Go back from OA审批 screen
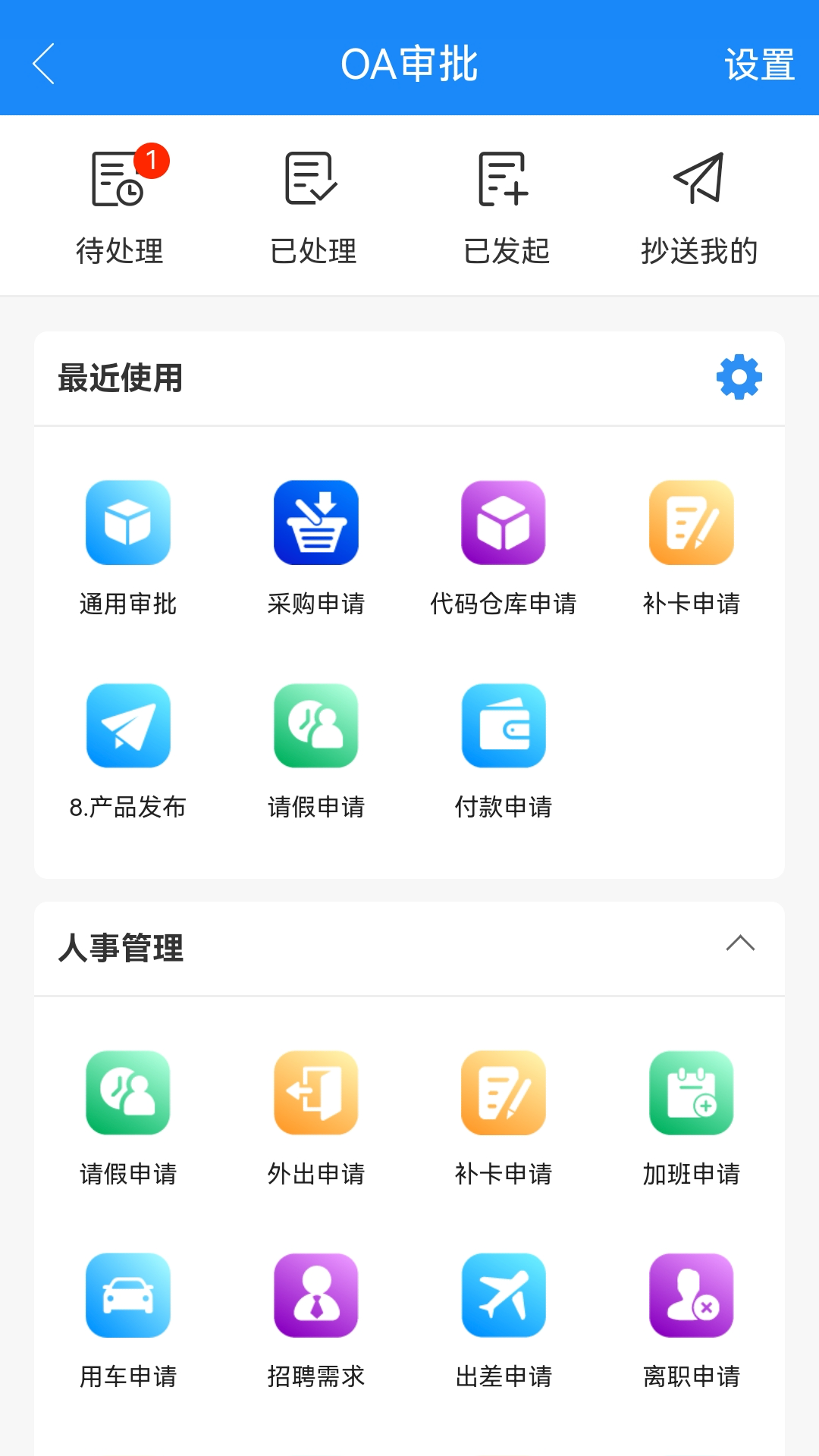The image size is (819, 1456). pyautogui.click(x=44, y=64)
